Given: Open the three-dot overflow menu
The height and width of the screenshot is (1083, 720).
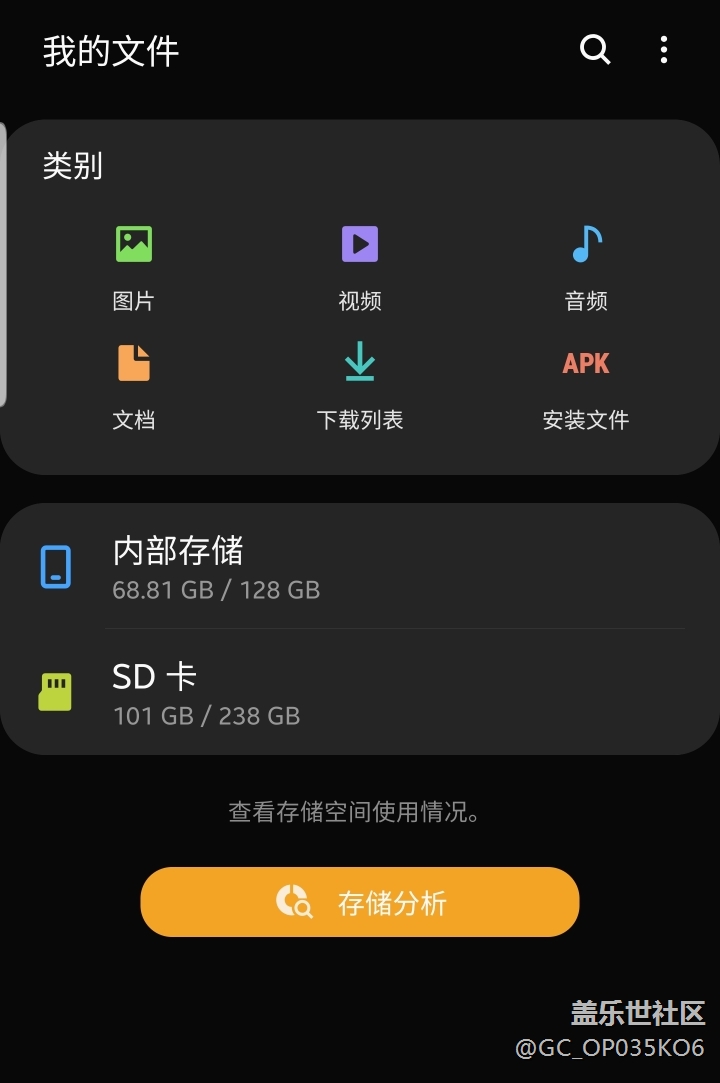Looking at the screenshot, I should (x=664, y=50).
